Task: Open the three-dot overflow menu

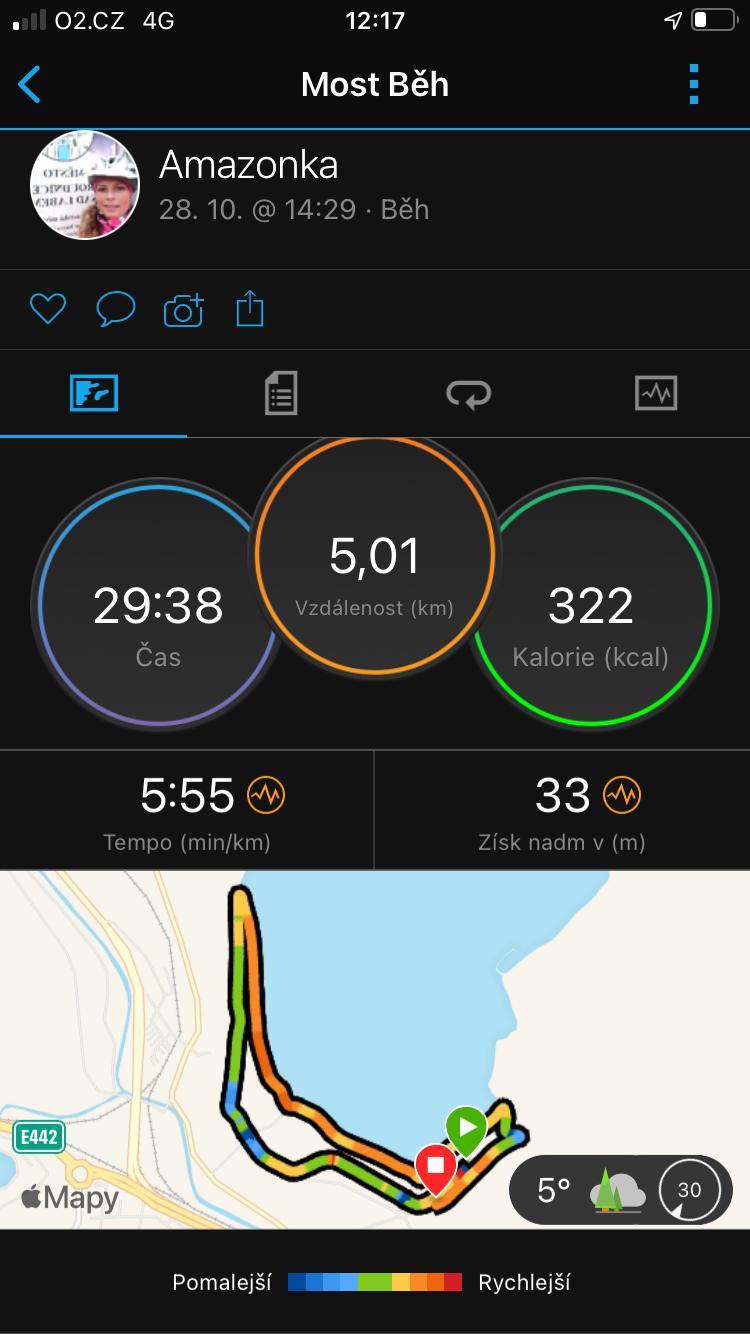Action: click(x=694, y=84)
